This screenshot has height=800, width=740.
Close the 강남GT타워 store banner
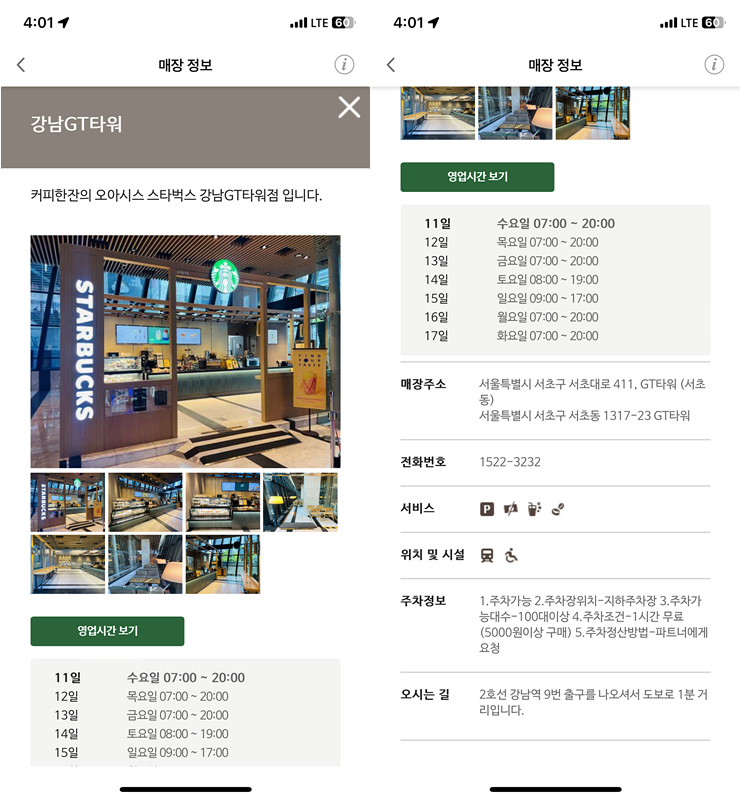349,108
